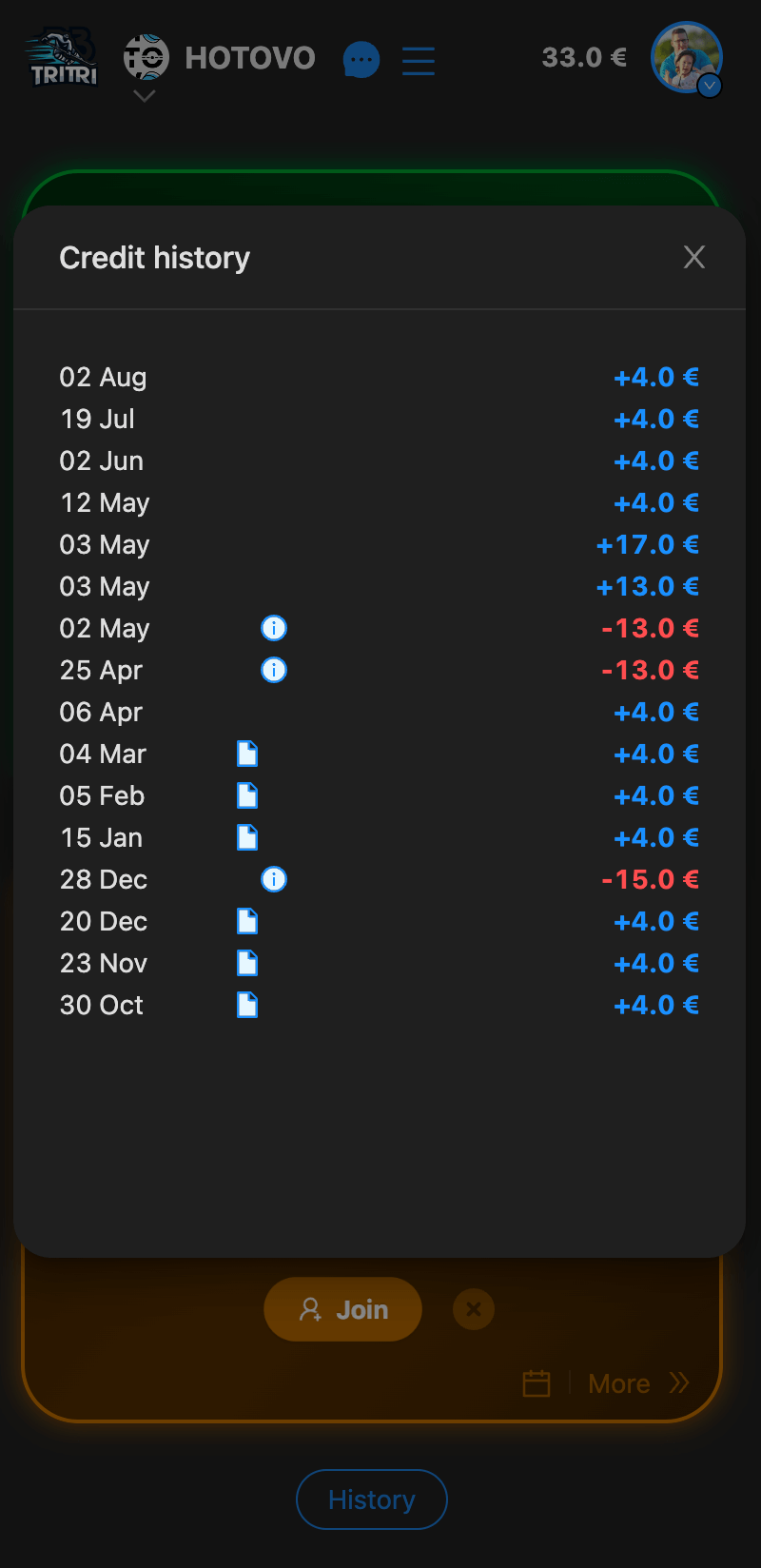
Task: Show info for the 28 Dec entry
Action: (x=274, y=879)
